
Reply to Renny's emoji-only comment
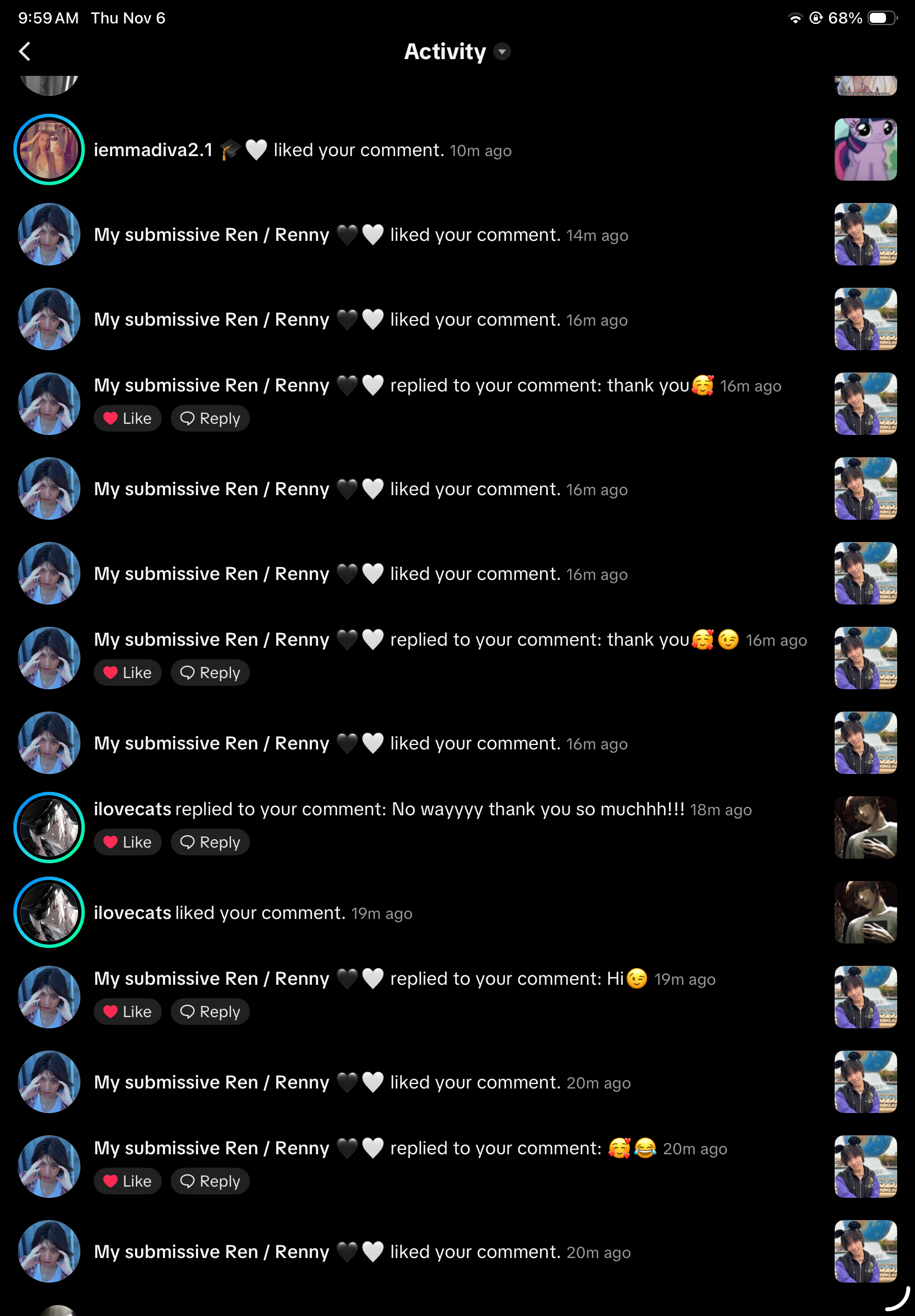210,1182
